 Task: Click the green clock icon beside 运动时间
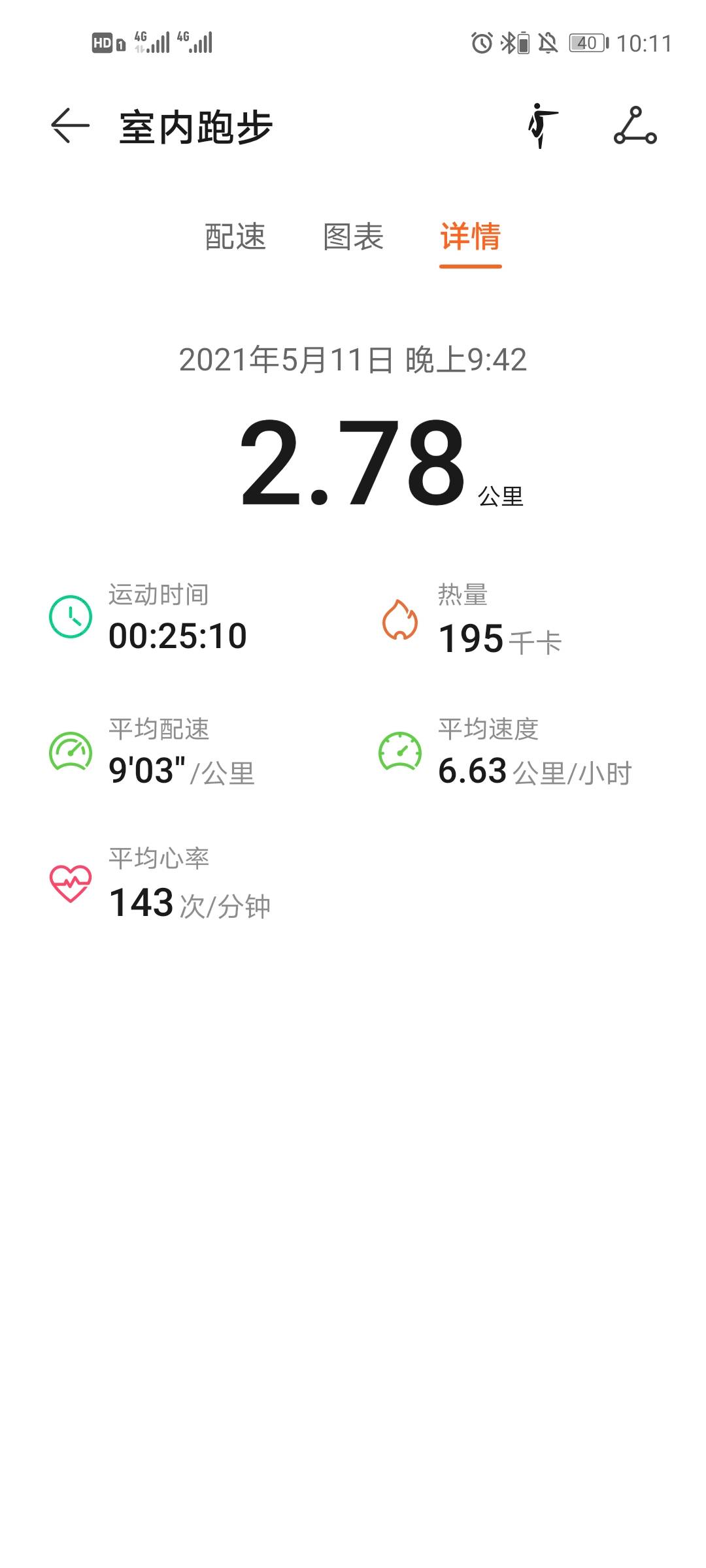pos(70,617)
